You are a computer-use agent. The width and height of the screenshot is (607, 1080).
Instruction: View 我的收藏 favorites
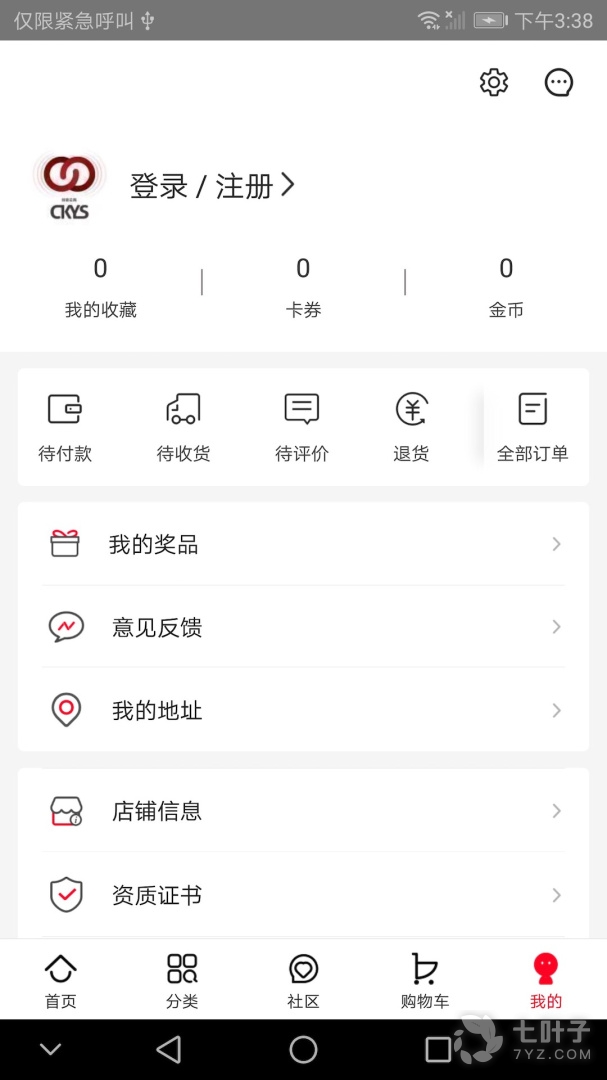(100, 286)
